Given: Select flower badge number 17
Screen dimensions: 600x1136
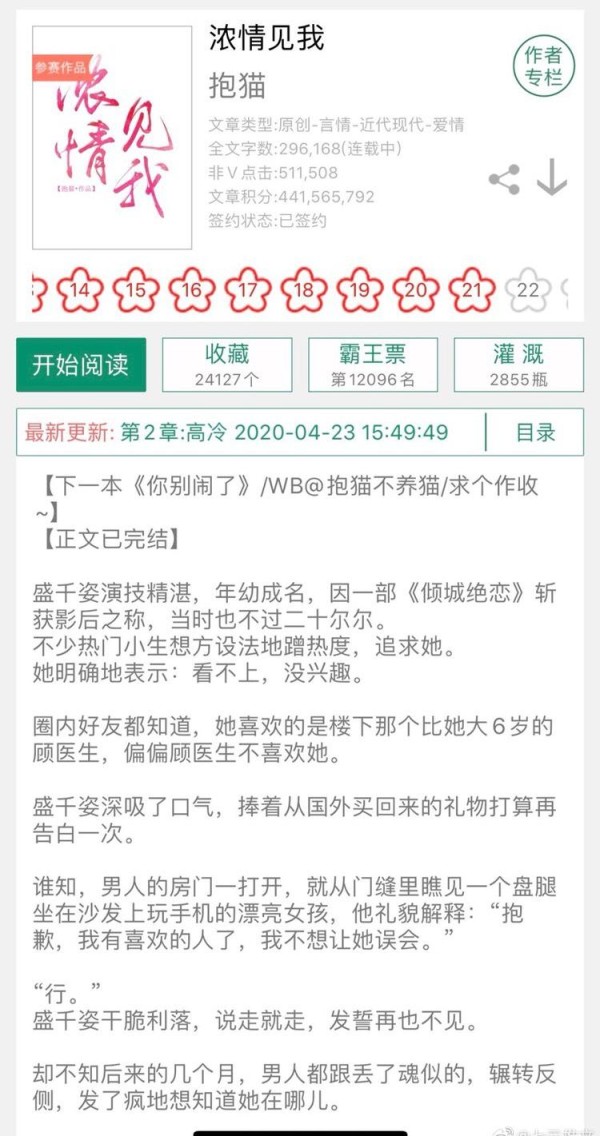Looking at the screenshot, I should point(248,290).
